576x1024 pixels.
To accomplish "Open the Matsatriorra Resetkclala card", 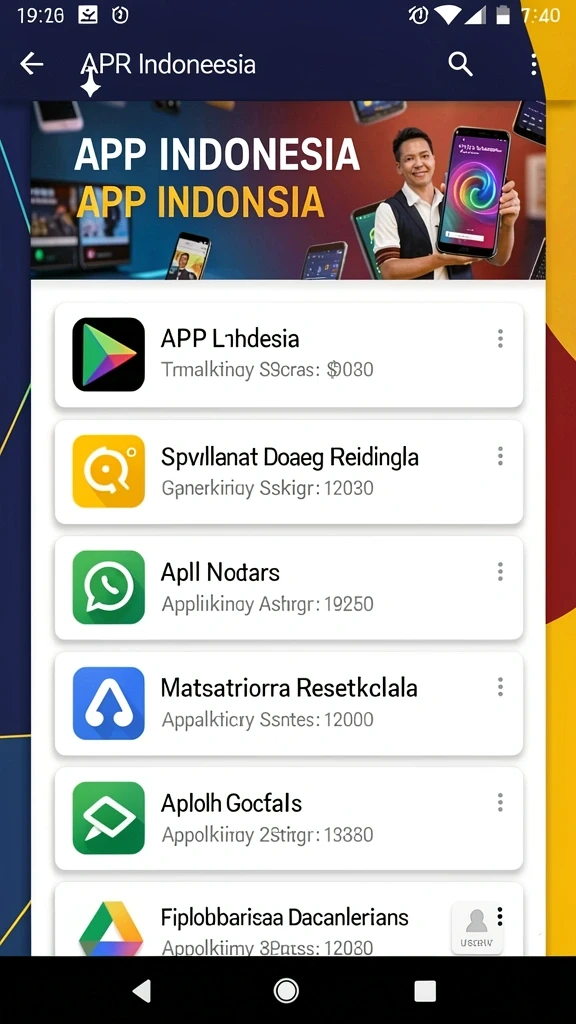I will [x=289, y=703].
